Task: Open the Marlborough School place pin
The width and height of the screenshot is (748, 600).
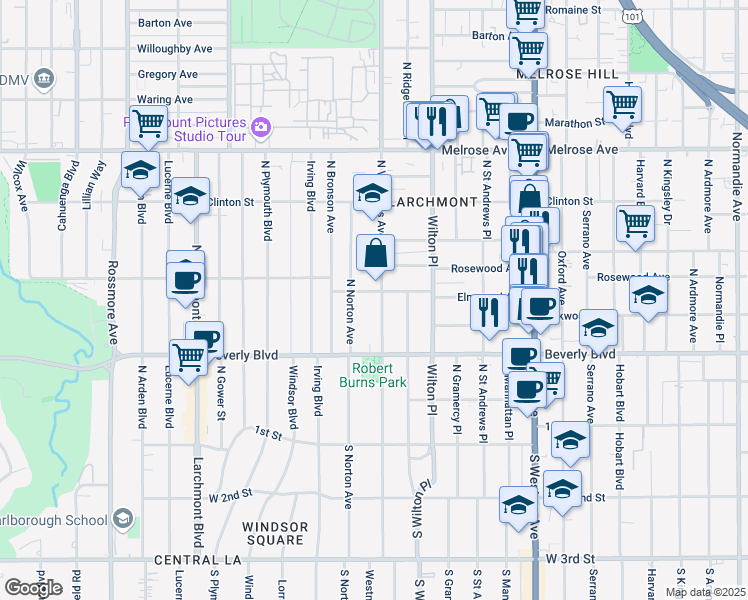Action: tap(122, 519)
